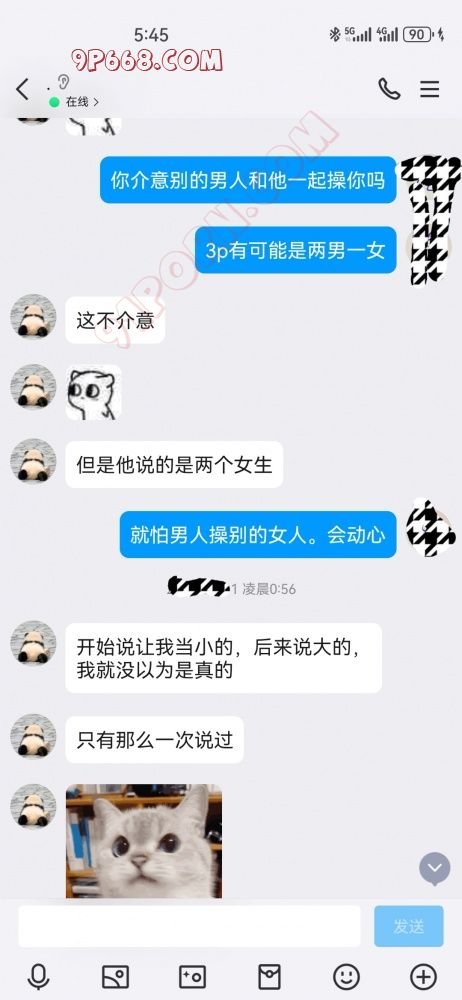Open the cat photo message
The width and height of the screenshot is (462, 1000).
tap(144, 841)
